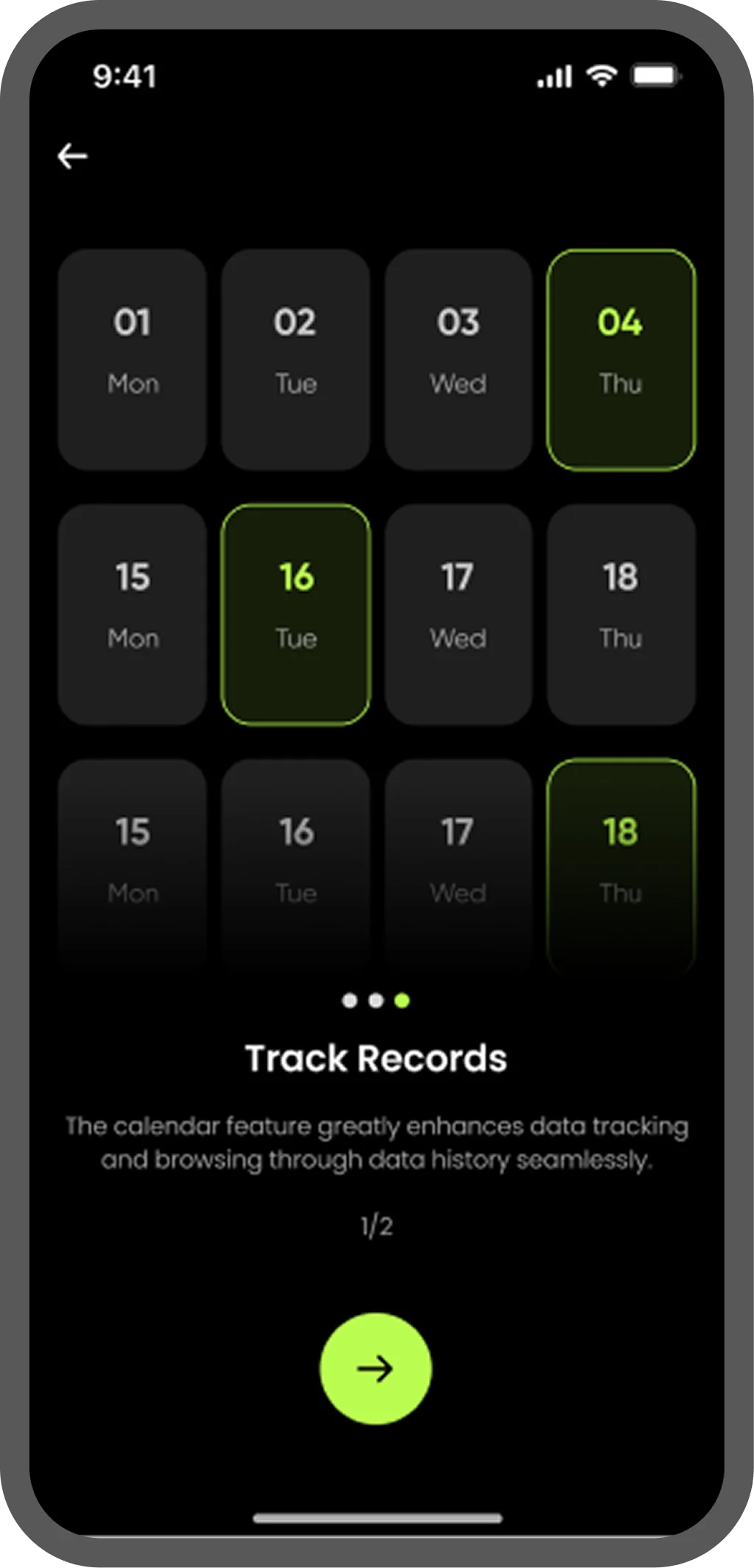Select the first page indicator dot
Image resolution: width=754 pixels, height=1568 pixels.
tap(350, 1000)
